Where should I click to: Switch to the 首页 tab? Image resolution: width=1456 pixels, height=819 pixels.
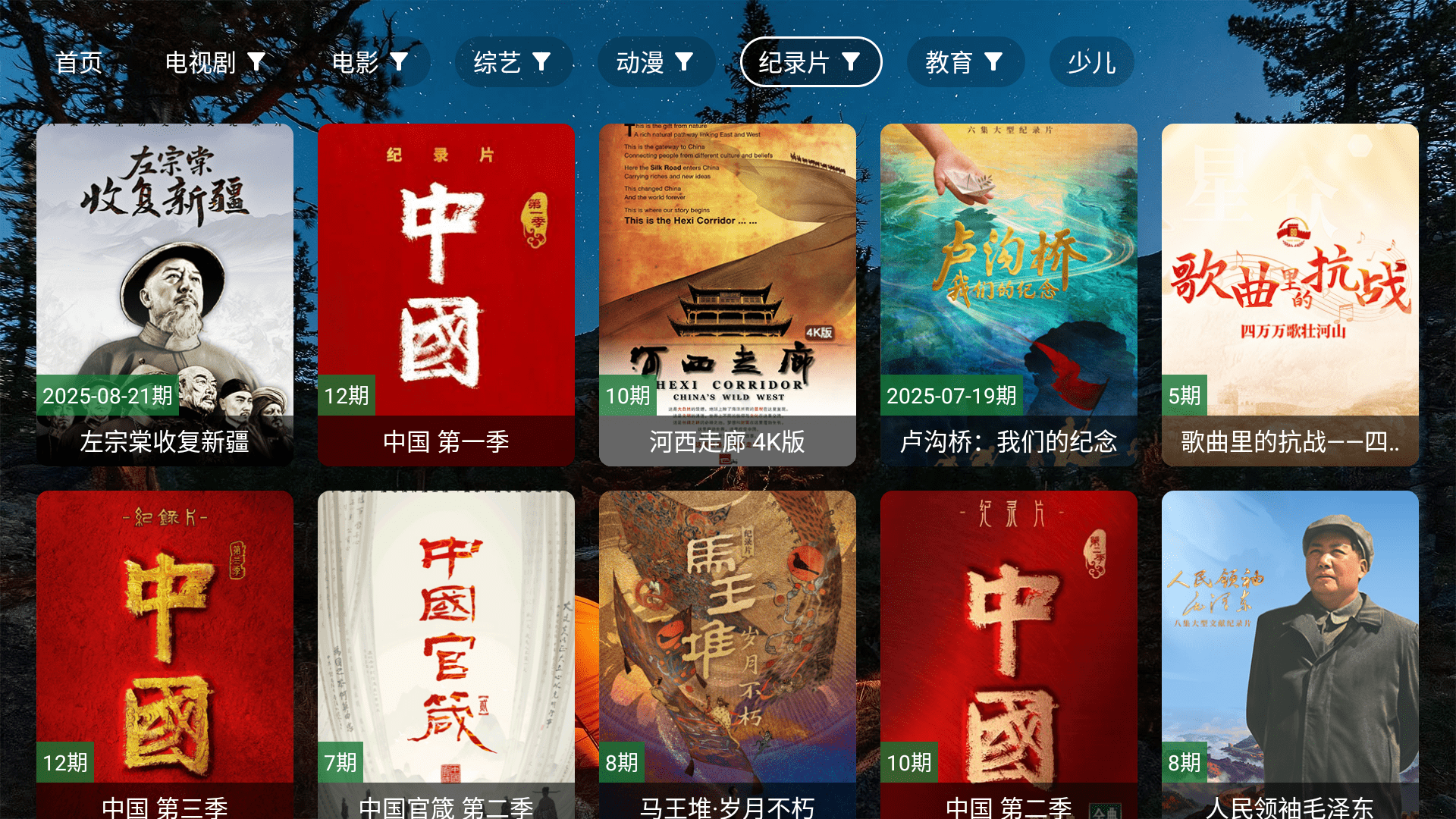click(x=79, y=62)
